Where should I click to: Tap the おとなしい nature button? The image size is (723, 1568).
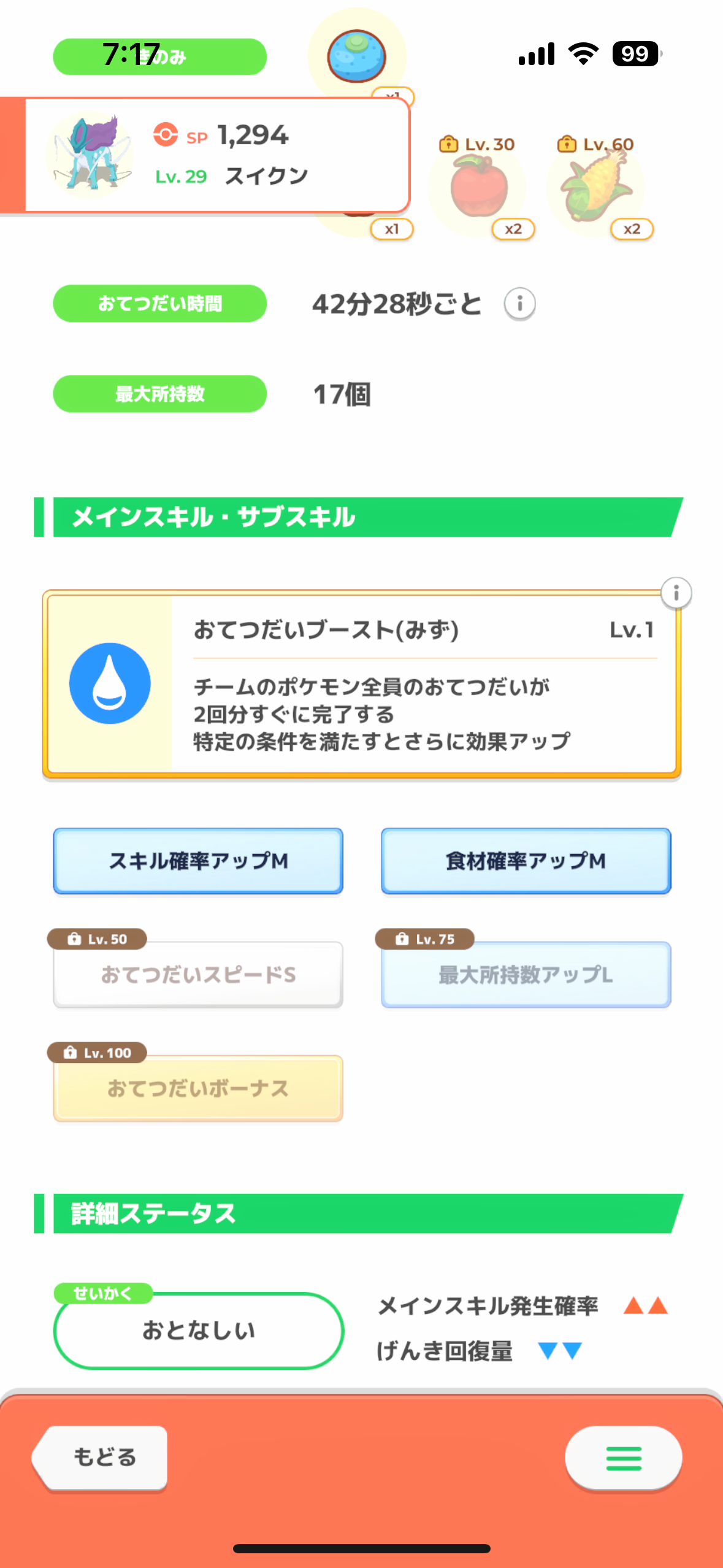pos(199,1330)
